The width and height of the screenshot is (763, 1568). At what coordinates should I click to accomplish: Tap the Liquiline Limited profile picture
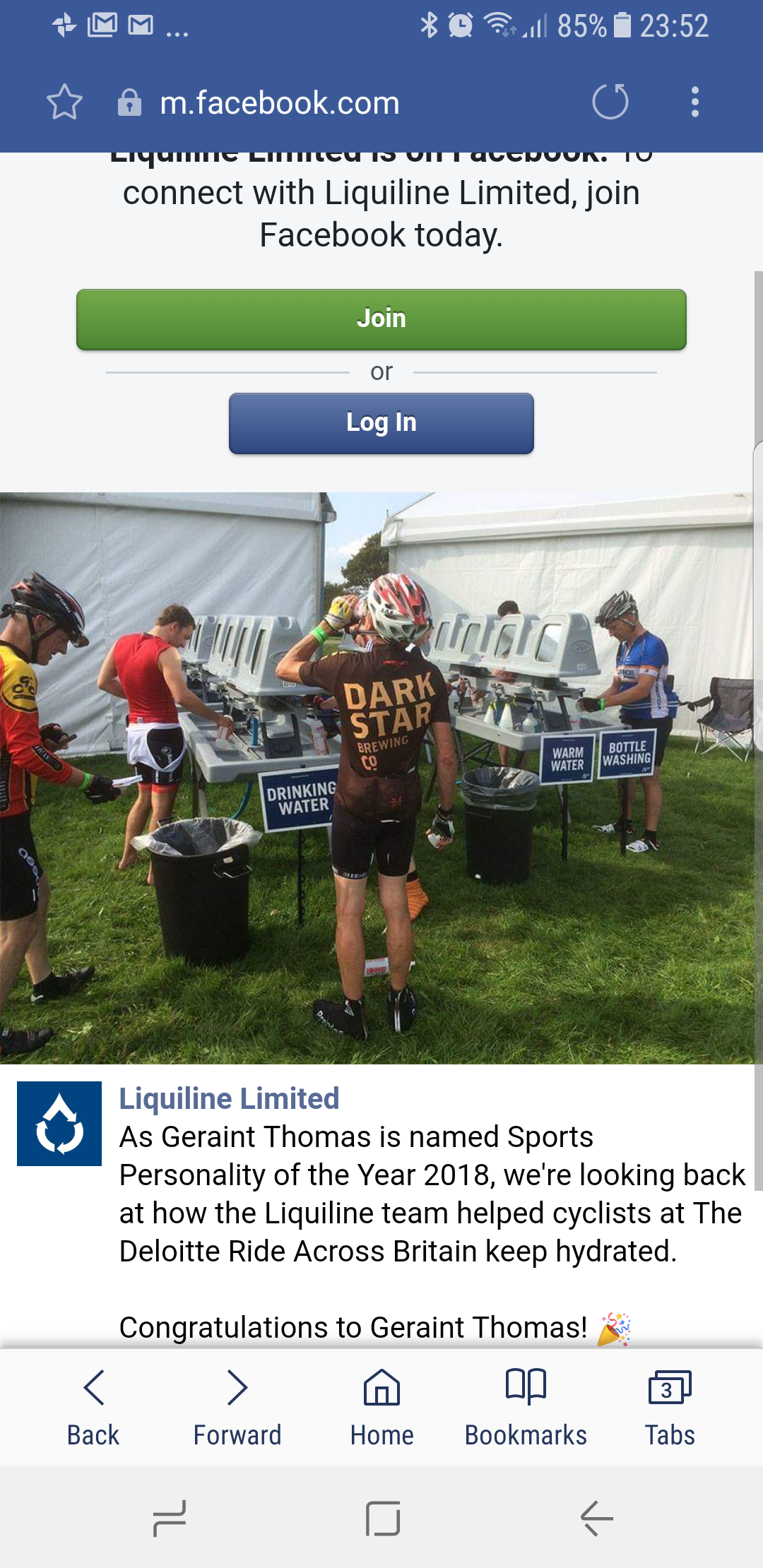(x=59, y=1124)
